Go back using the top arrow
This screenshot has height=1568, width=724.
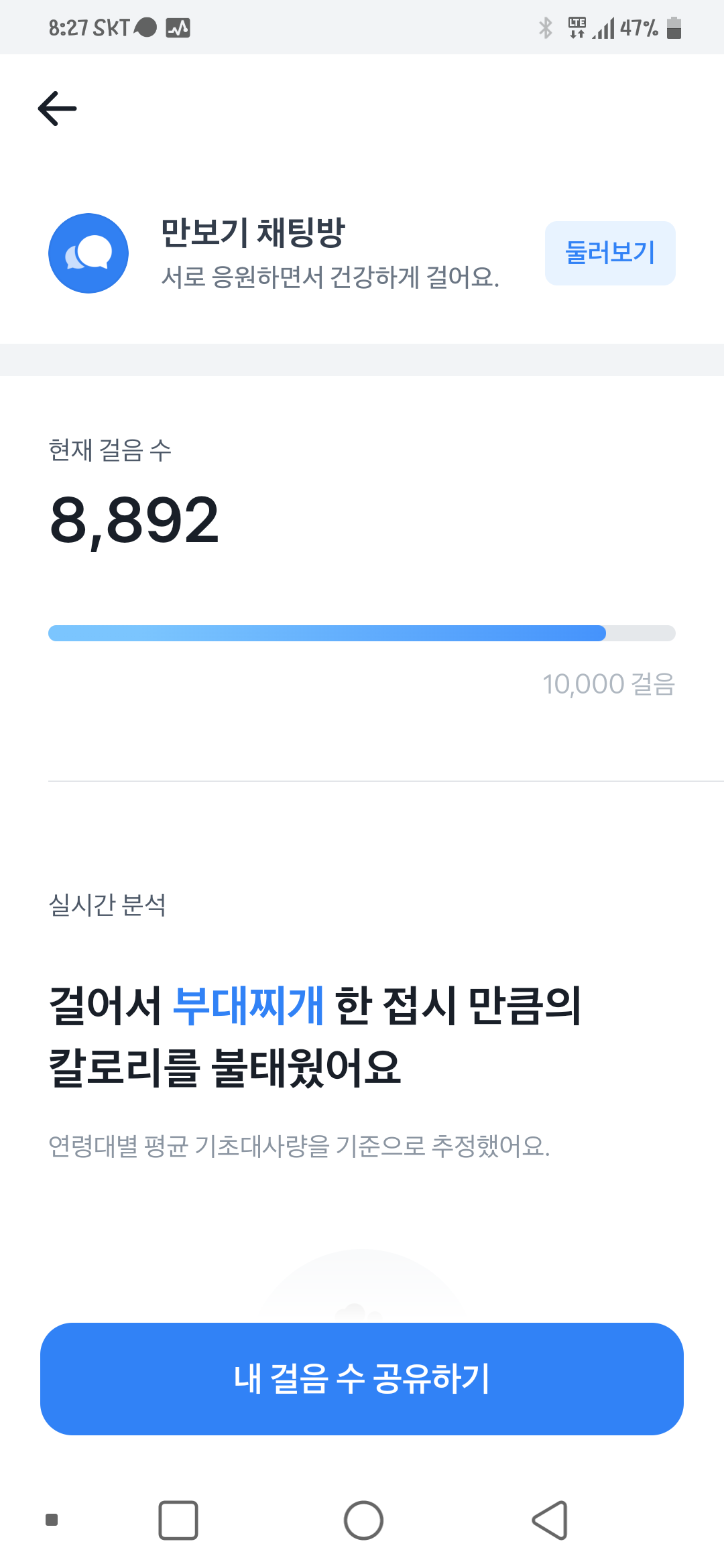(58, 109)
